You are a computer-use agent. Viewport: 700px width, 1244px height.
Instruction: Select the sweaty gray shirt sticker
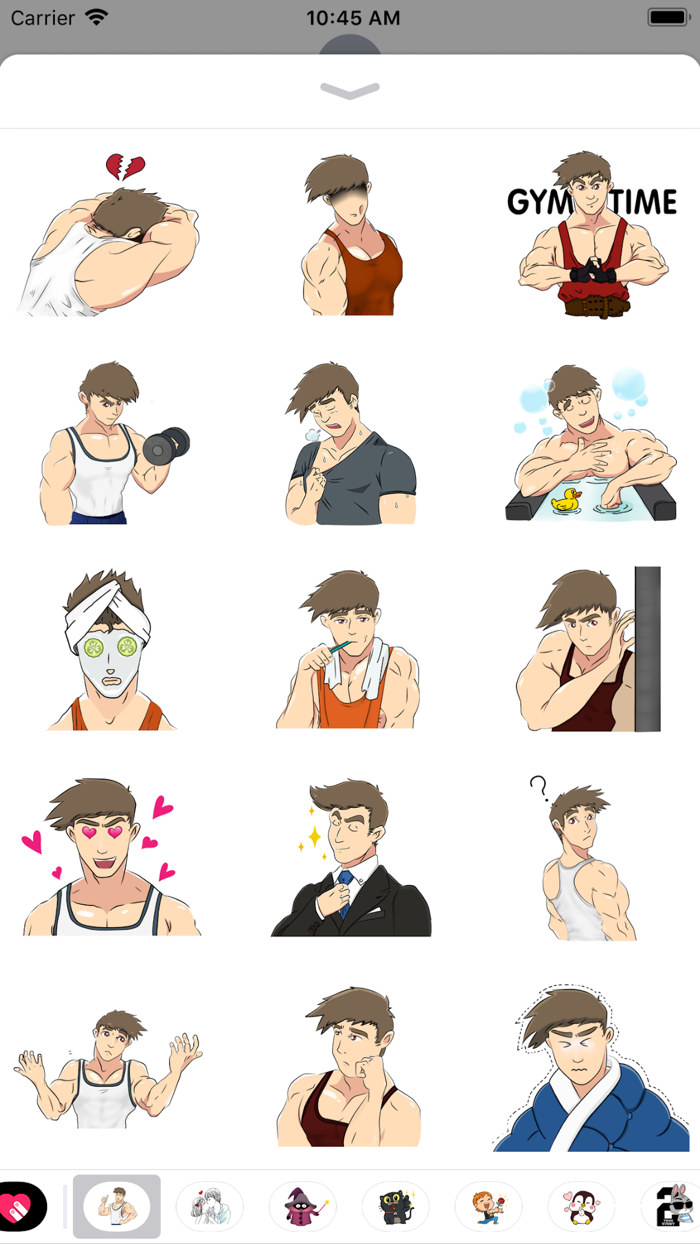[x=350, y=444]
